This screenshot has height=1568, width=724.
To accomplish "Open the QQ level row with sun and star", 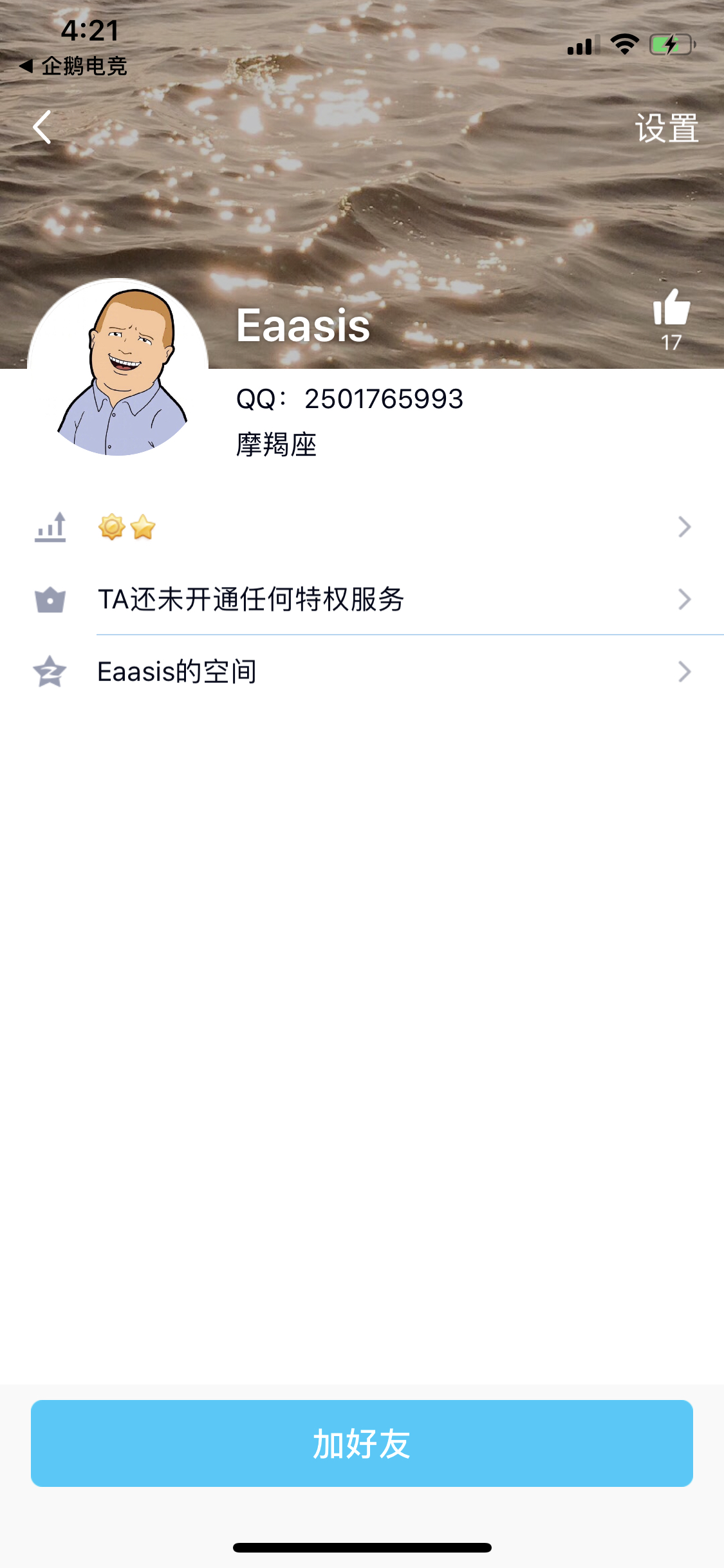I will (362, 527).
